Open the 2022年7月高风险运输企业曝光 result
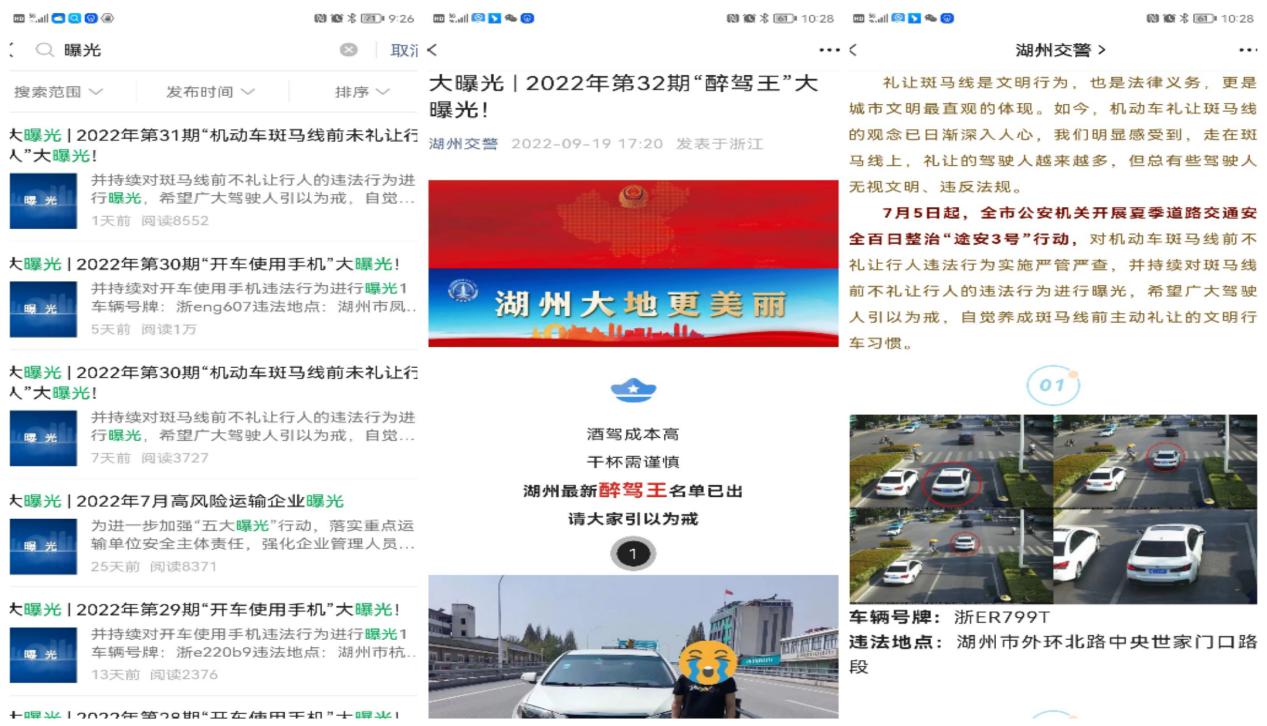Screen dimensions: 1267x726 pos(212,501)
